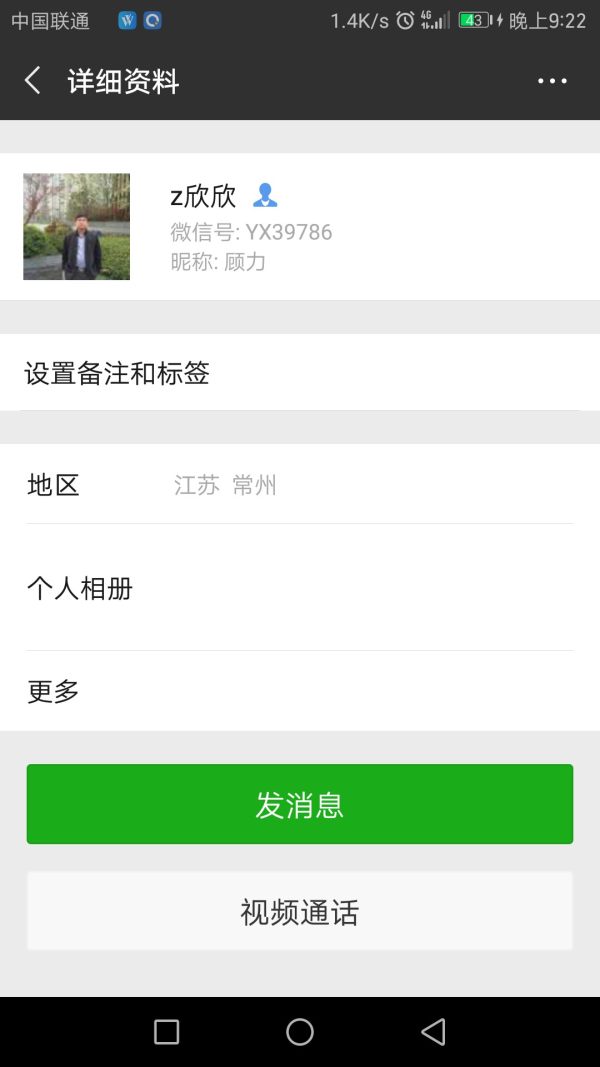Open recent apps from navigation bar
Image resolution: width=600 pixels, height=1067 pixels.
pos(167,1032)
